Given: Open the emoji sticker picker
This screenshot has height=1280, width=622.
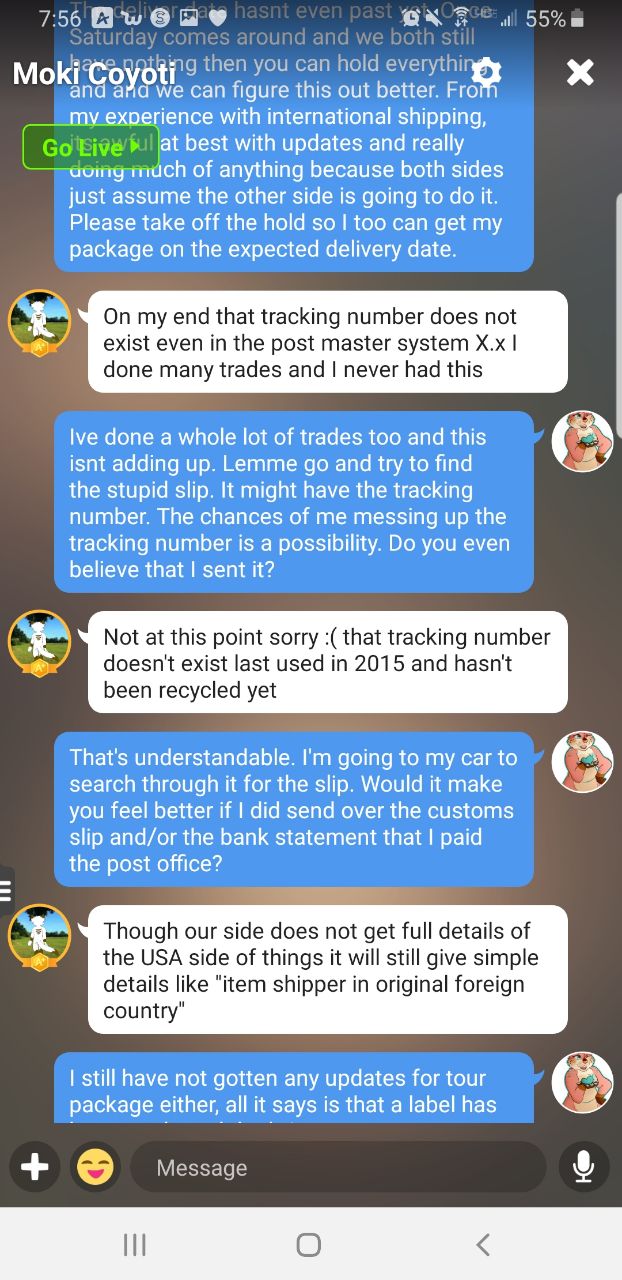Looking at the screenshot, I should [95, 1167].
